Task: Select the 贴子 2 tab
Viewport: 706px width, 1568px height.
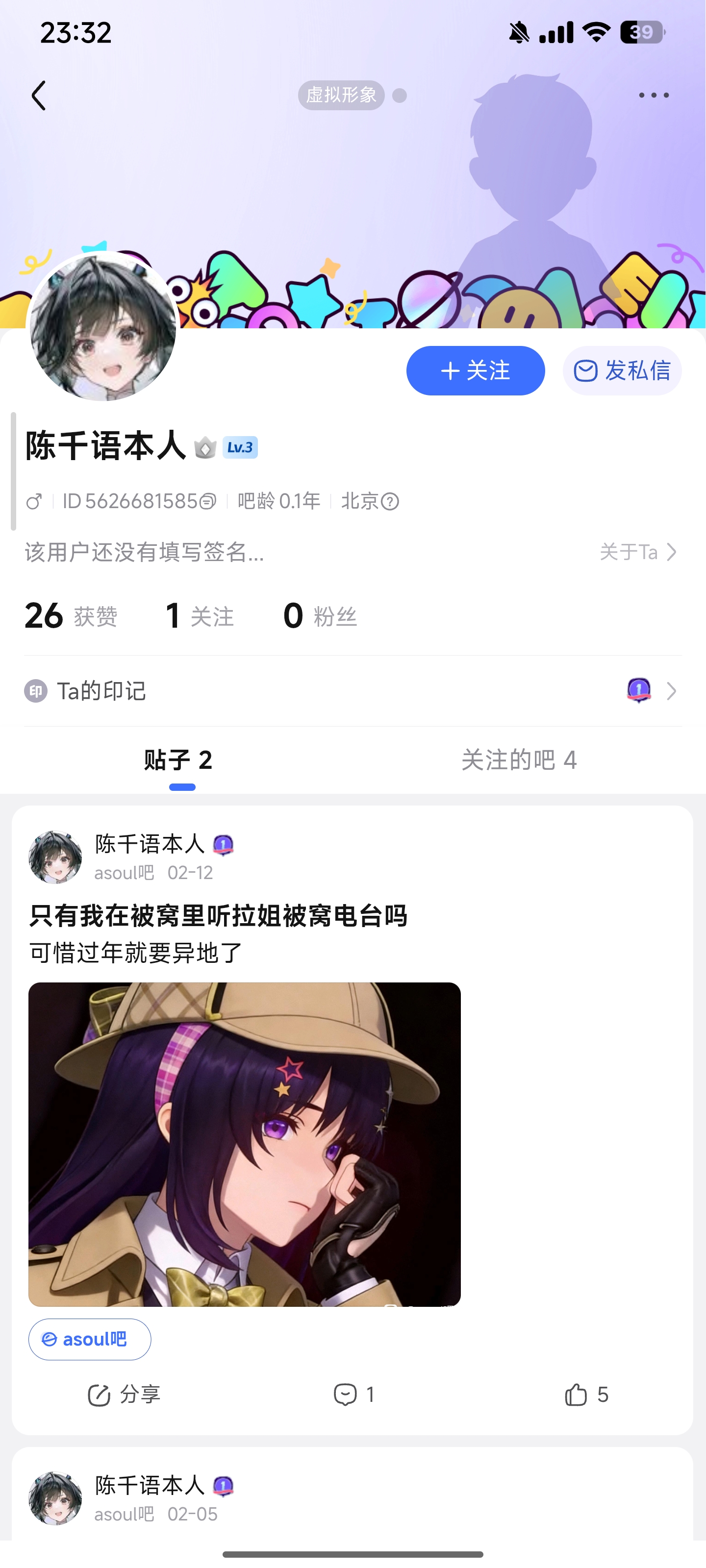Action: [x=178, y=759]
